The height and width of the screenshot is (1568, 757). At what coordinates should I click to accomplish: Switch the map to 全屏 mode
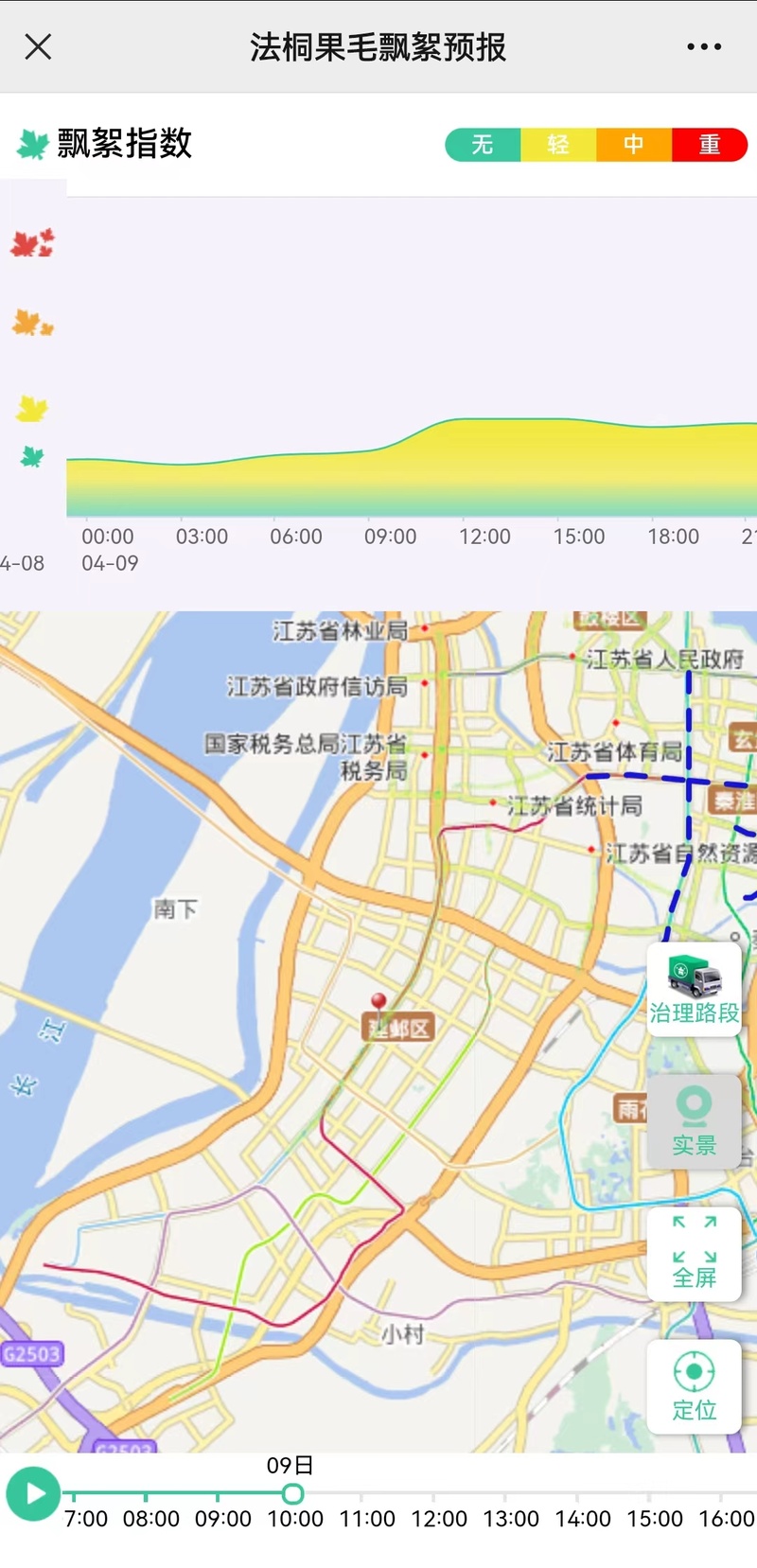(x=694, y=1254)
